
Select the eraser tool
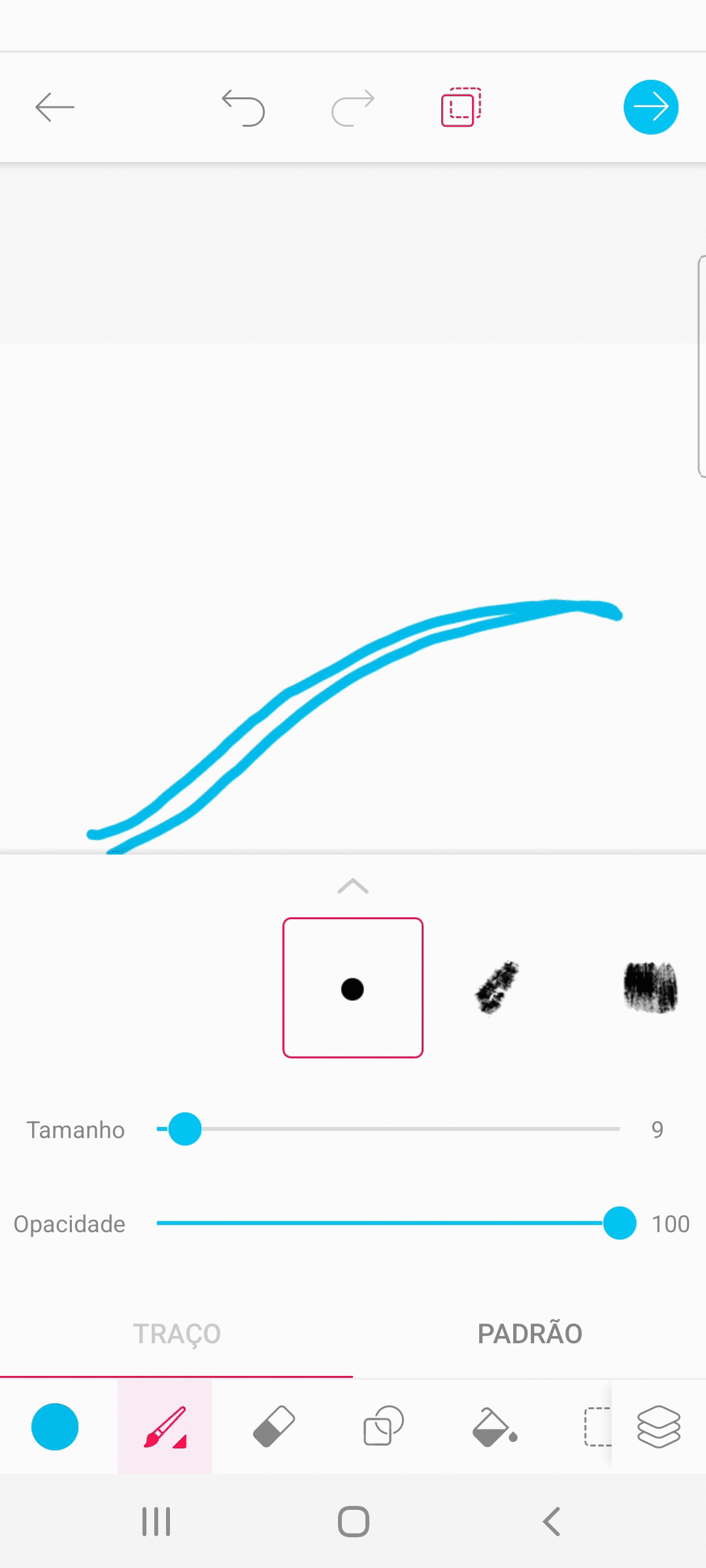[274, 1427]
